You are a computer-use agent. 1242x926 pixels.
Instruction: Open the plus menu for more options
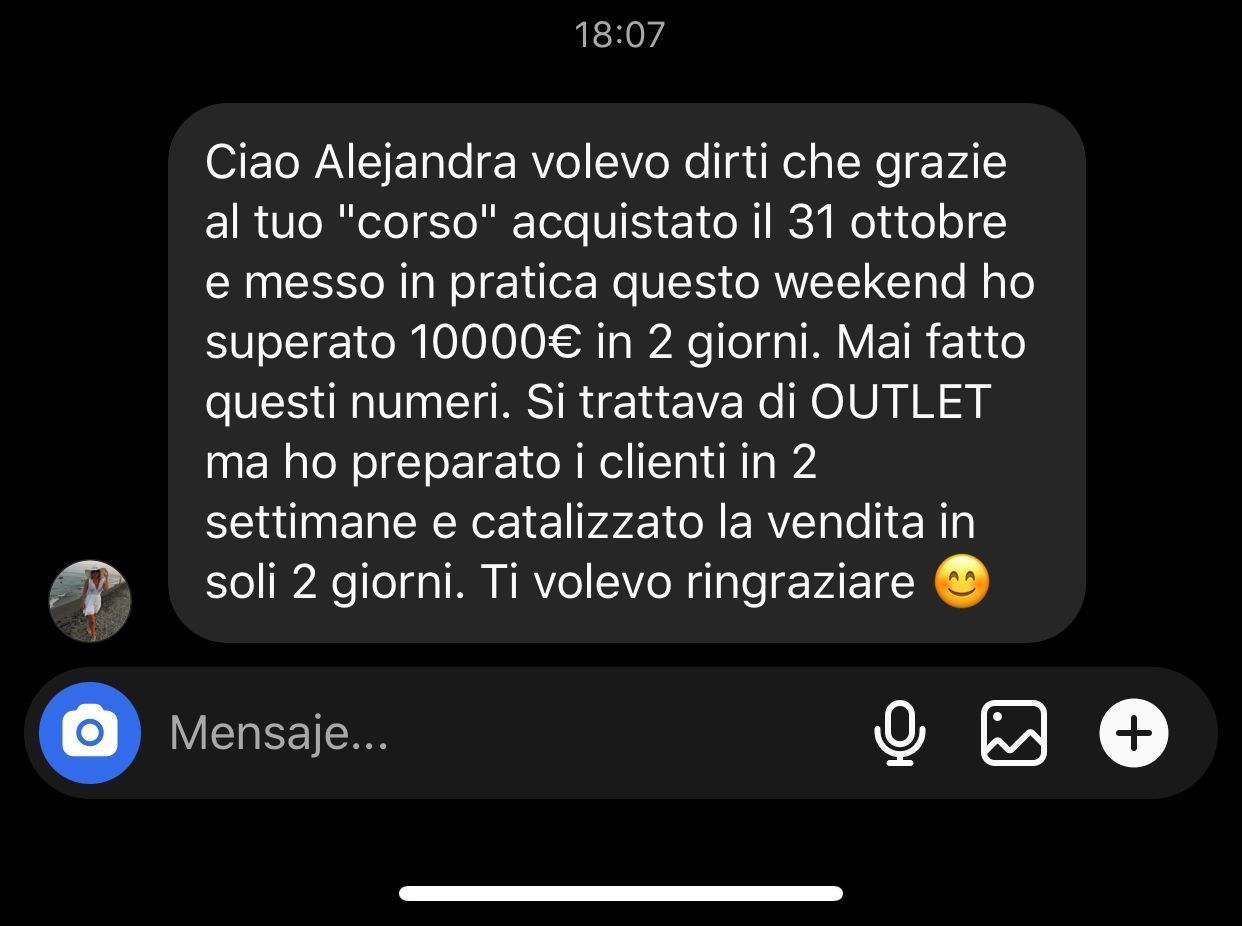click(1133, 733)
